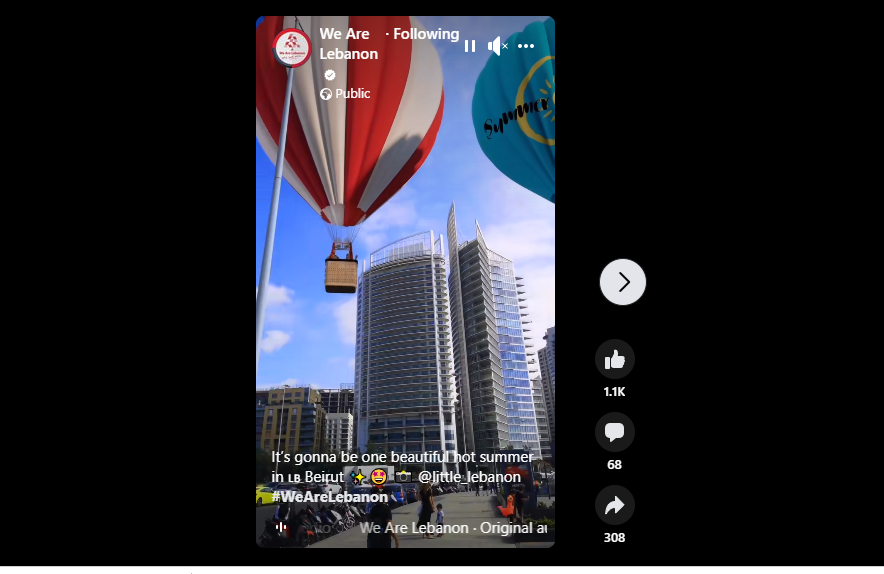Open the three-dot options menu

click(526, 46)
